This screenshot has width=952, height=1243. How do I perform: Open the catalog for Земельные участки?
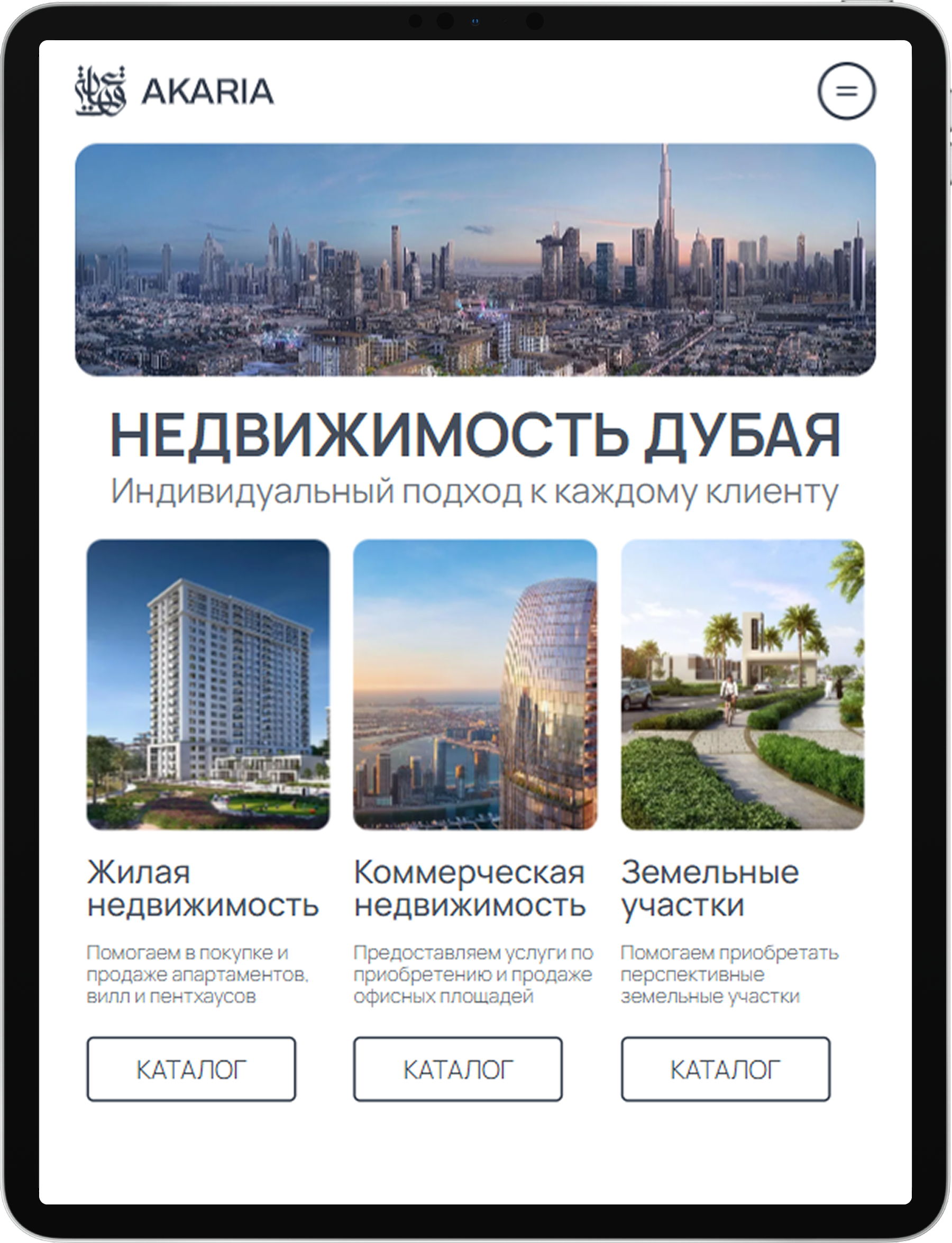point(725,1069)
